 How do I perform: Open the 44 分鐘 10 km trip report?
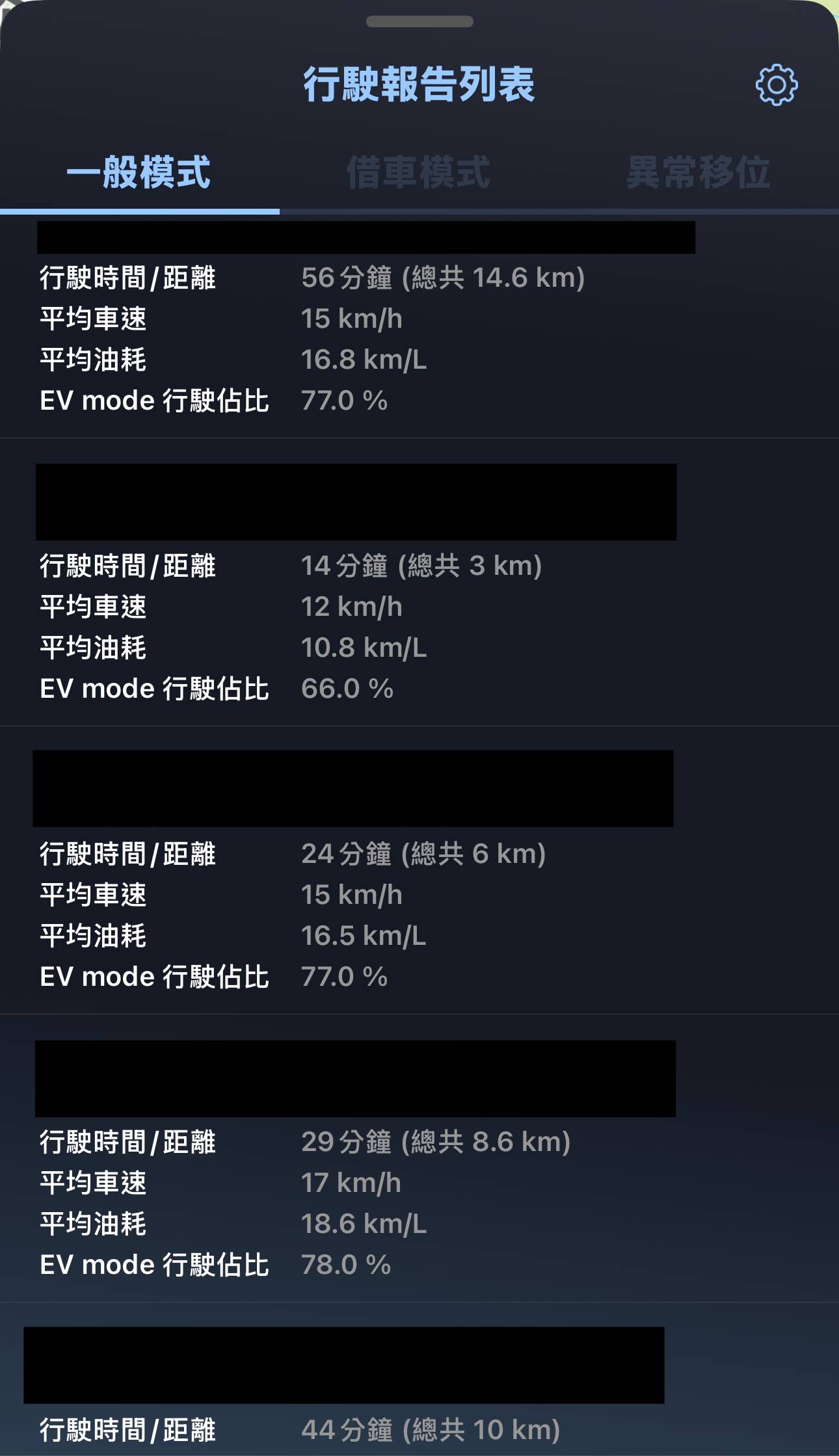(419, 1429)
